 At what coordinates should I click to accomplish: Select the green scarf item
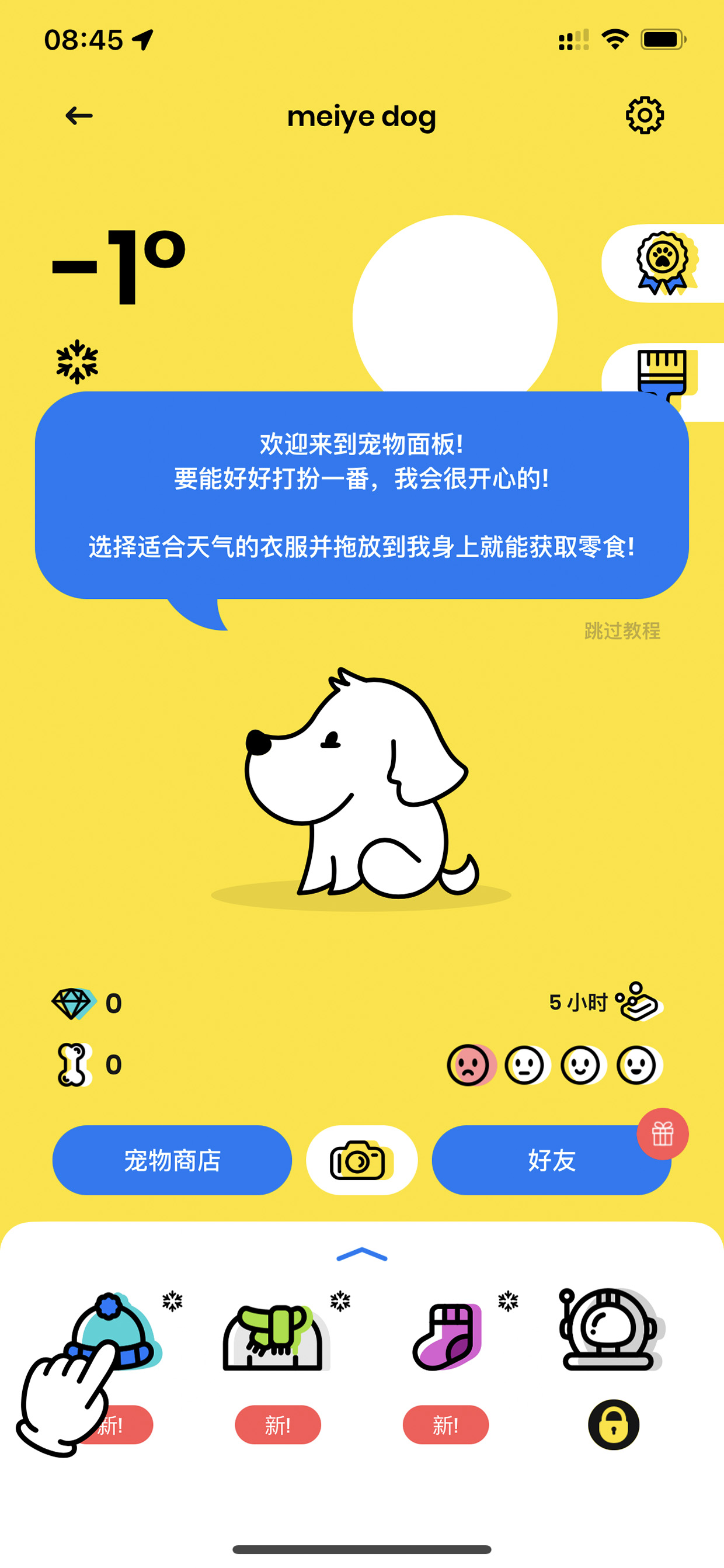(x=276, y=1337)
